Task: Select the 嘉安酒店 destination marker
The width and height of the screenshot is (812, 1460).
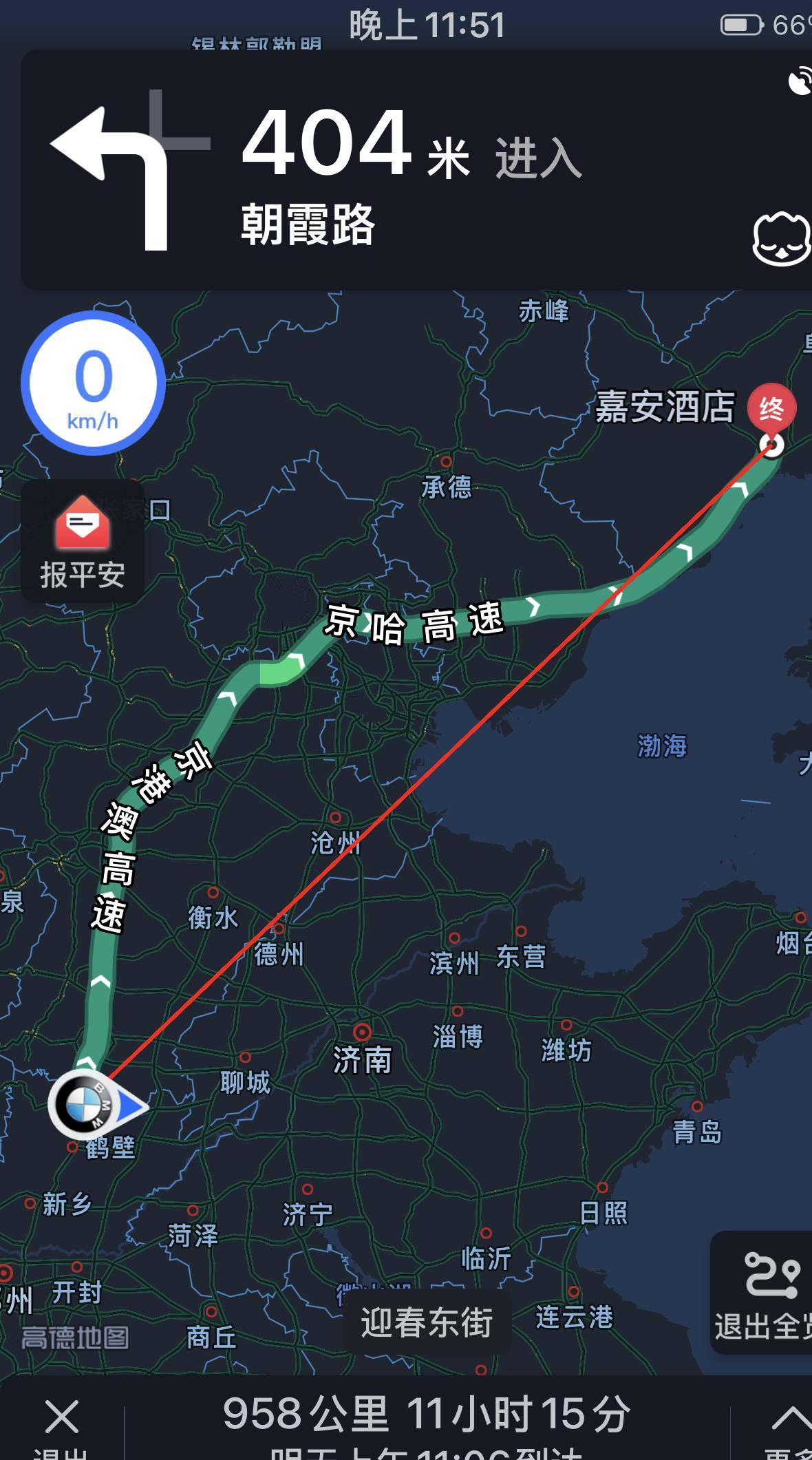Action: tap(771, 412)
